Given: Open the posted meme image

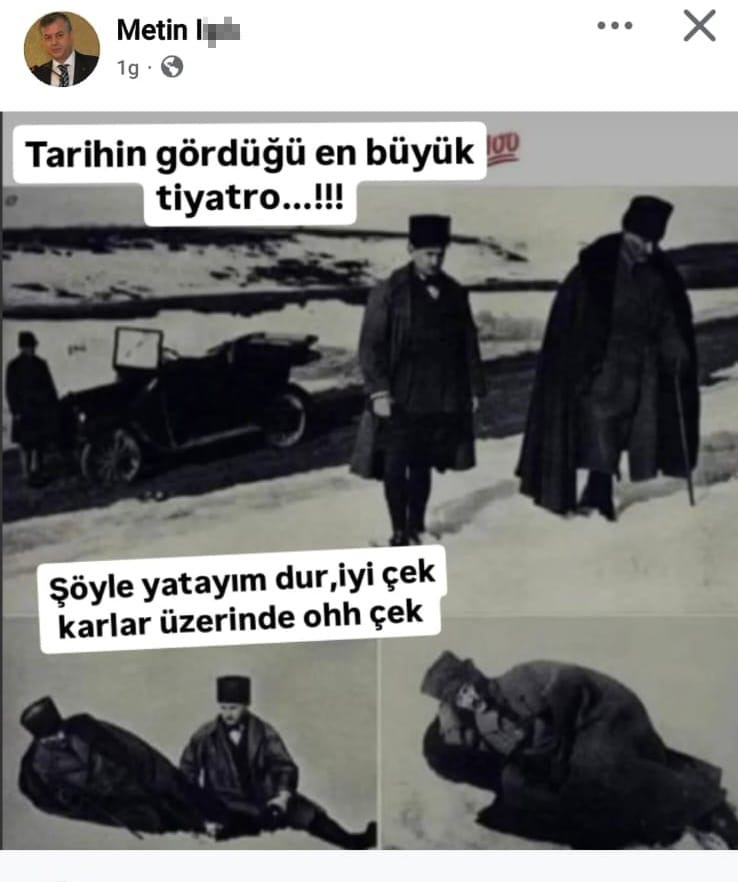Looking at the screenshot, I should (x=369, y=480).
